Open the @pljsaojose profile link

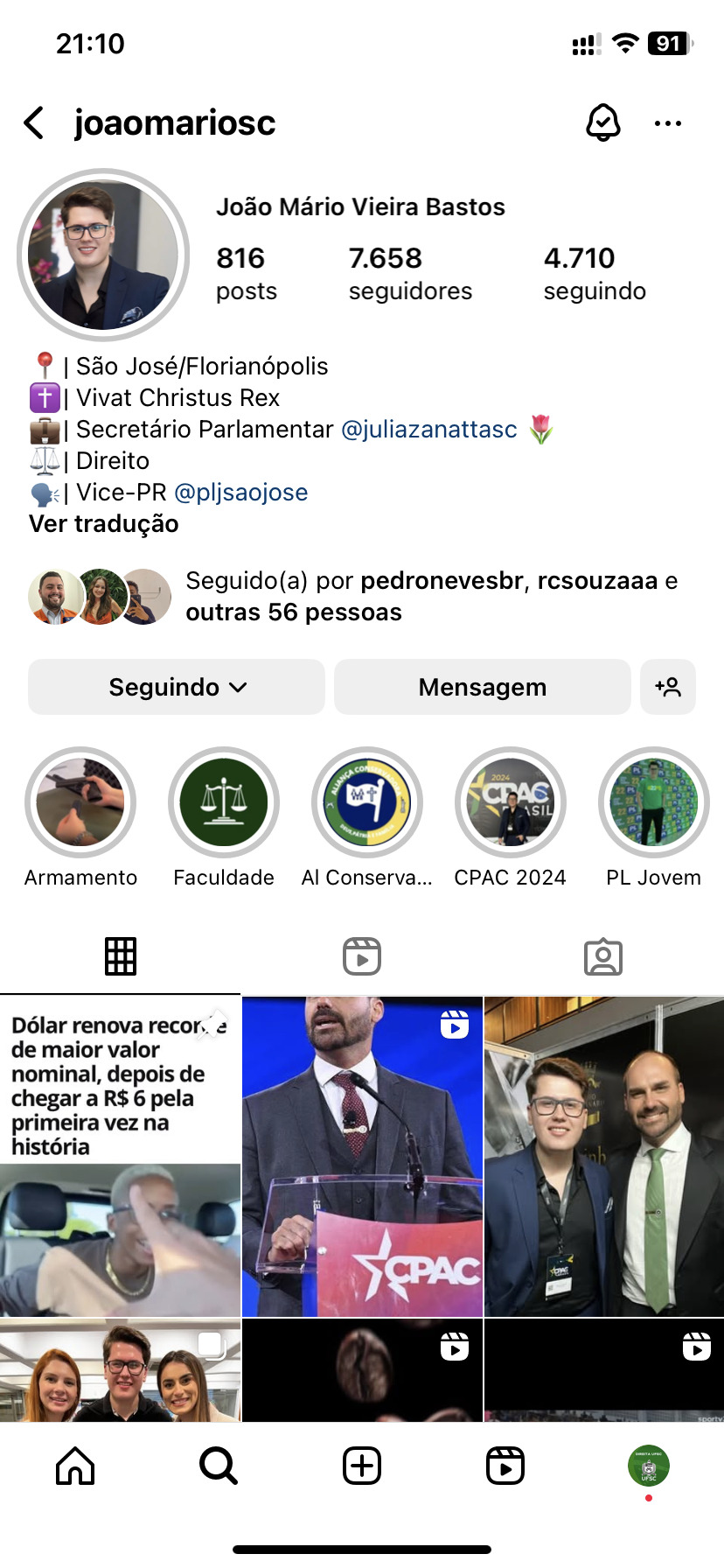pos(241,493)
